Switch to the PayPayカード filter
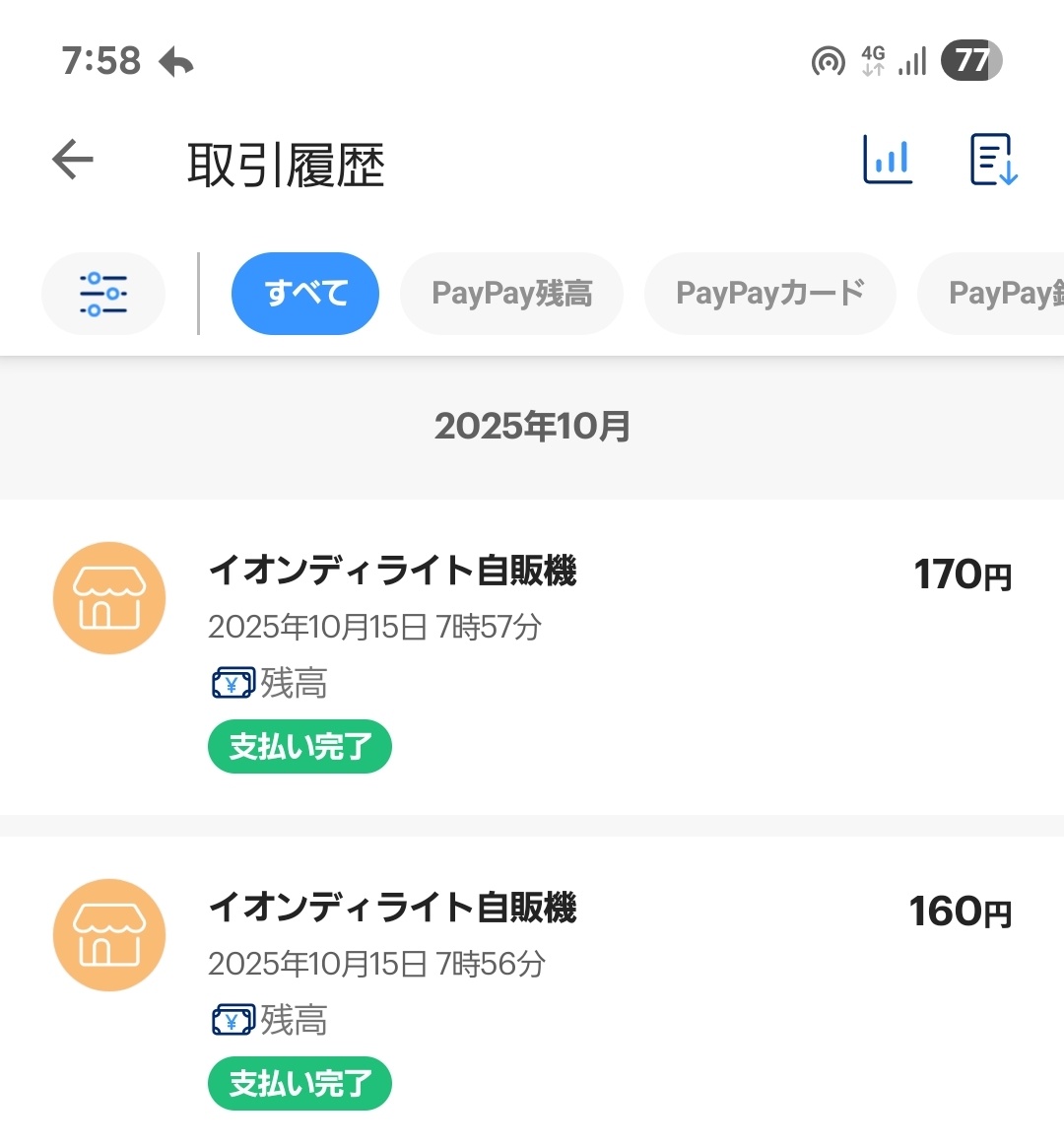 [x=769, y=294]
